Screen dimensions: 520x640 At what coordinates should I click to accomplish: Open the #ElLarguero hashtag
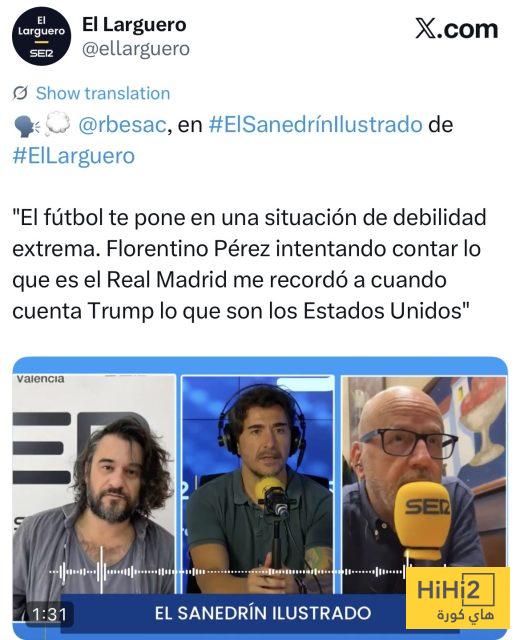pos(73,156)
